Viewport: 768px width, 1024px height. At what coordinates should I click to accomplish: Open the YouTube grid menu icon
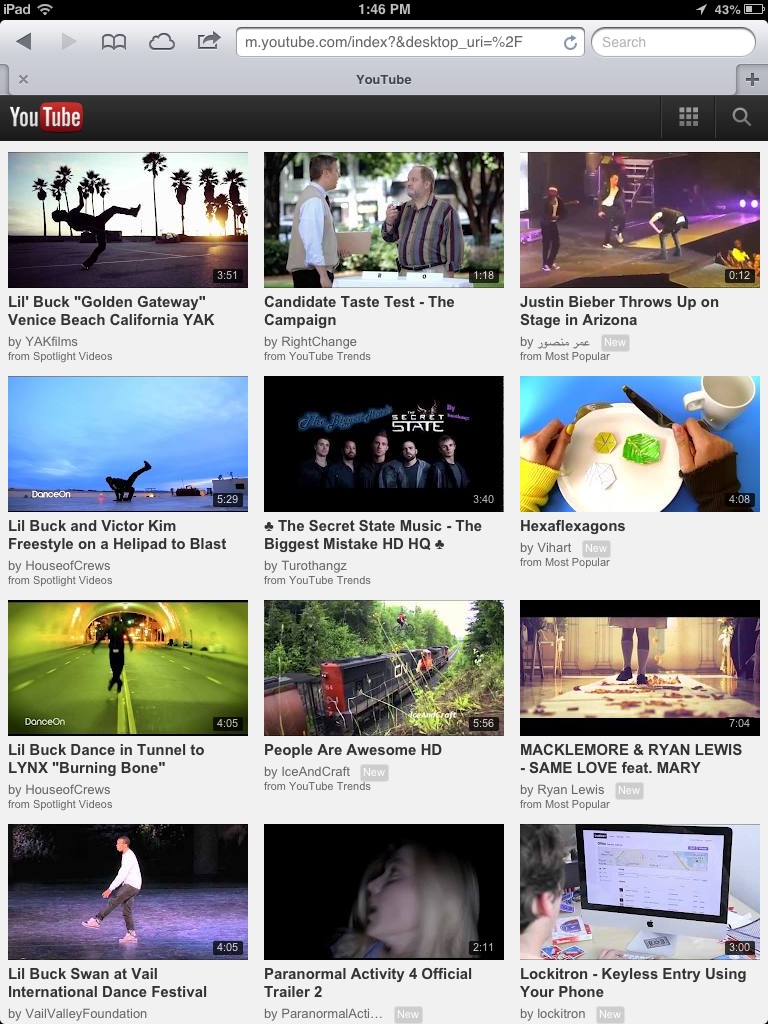pos(688,117)
